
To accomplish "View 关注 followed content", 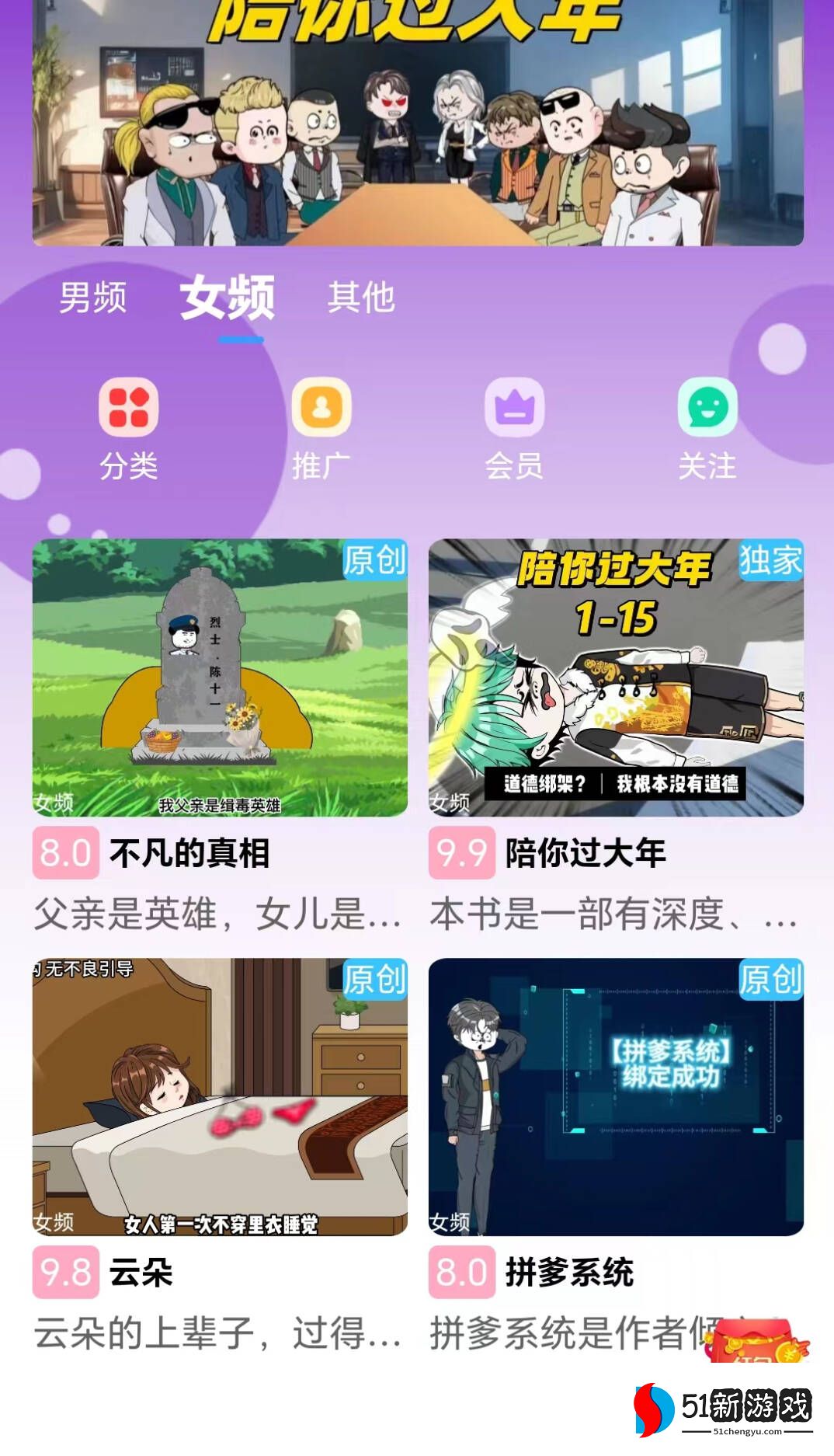I will (x=707, y=427).
